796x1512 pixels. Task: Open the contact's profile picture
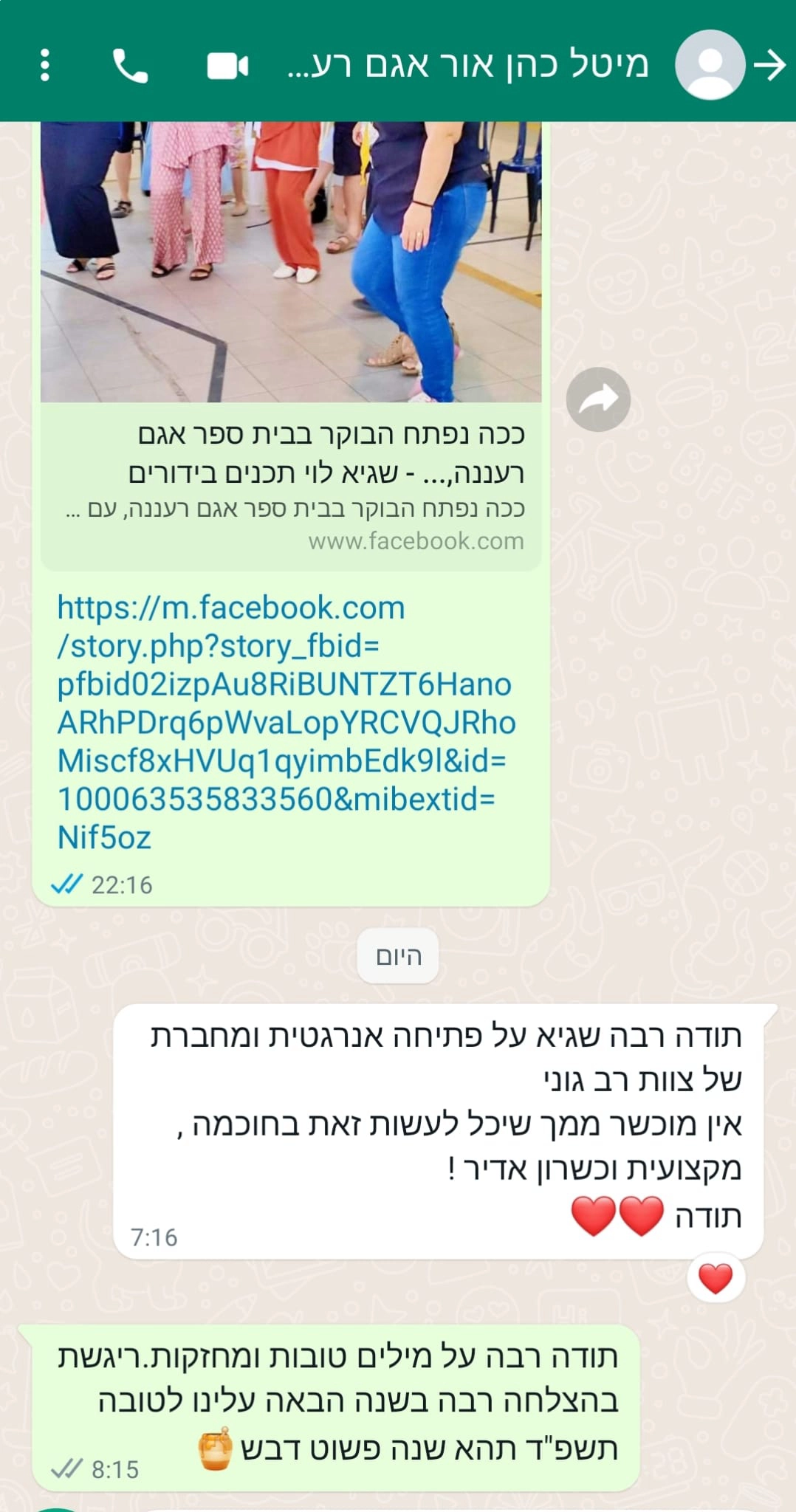click(x=709, y=65)
